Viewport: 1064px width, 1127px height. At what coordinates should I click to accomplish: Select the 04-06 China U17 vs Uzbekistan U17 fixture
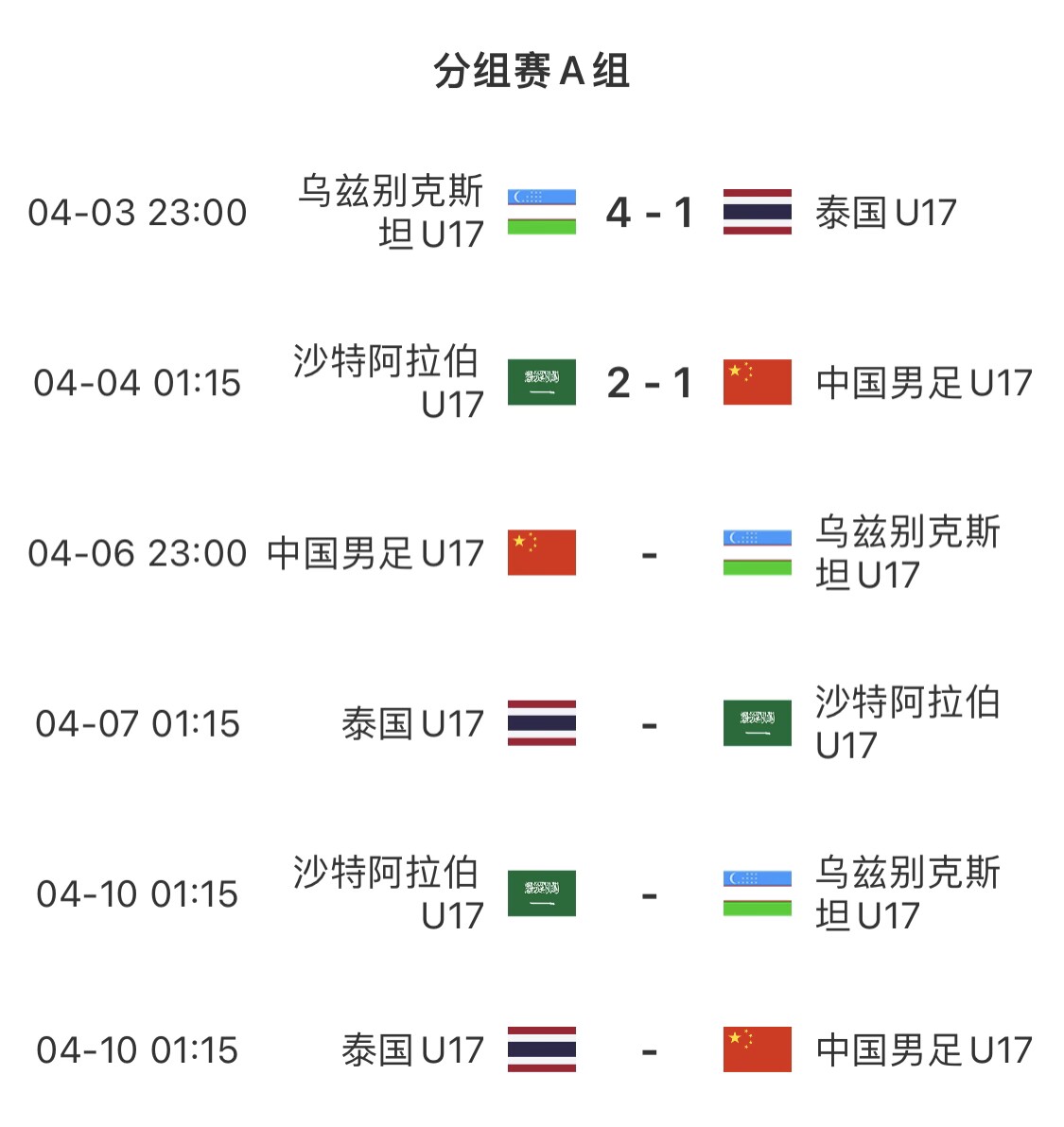click(x=649, y=554)
